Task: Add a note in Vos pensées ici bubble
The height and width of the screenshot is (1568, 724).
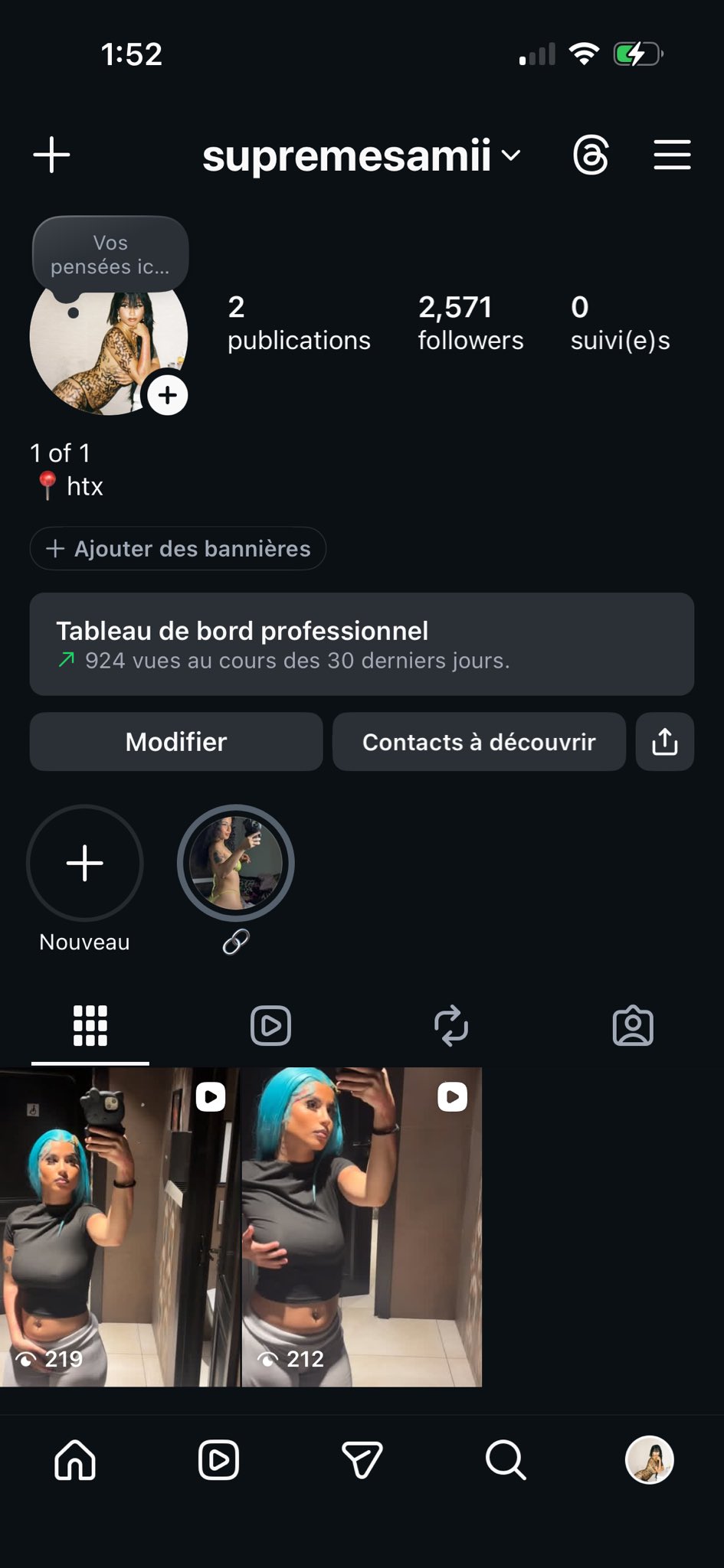Action: [110, 255]
